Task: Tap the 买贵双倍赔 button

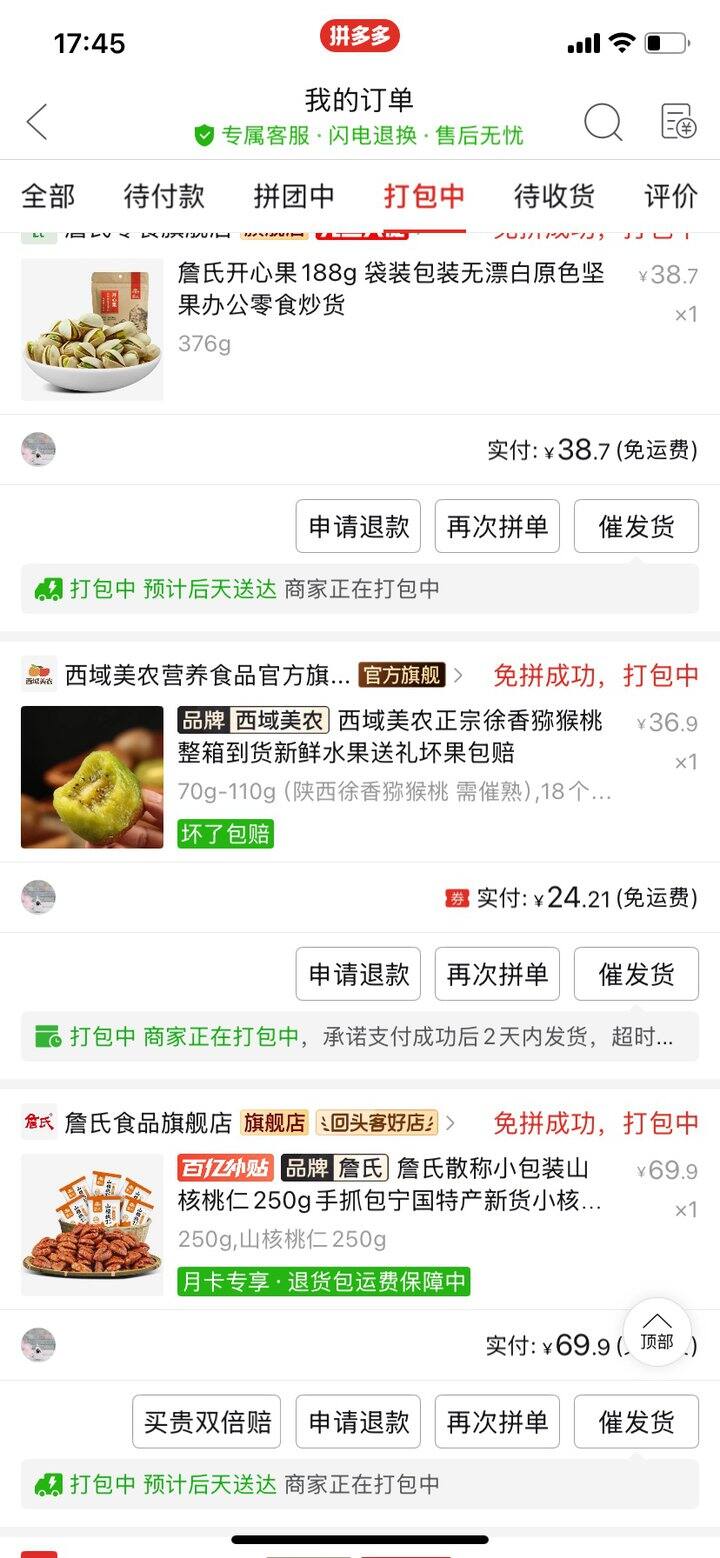Action: tap(207, 1422)
